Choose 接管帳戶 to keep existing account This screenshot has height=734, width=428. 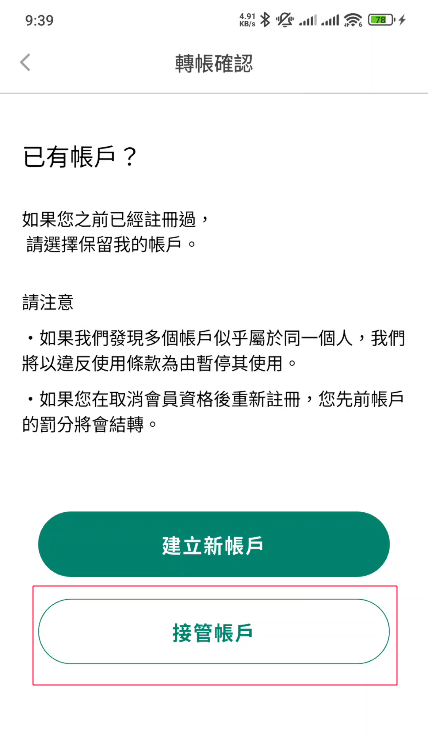(x=214, y=631)
